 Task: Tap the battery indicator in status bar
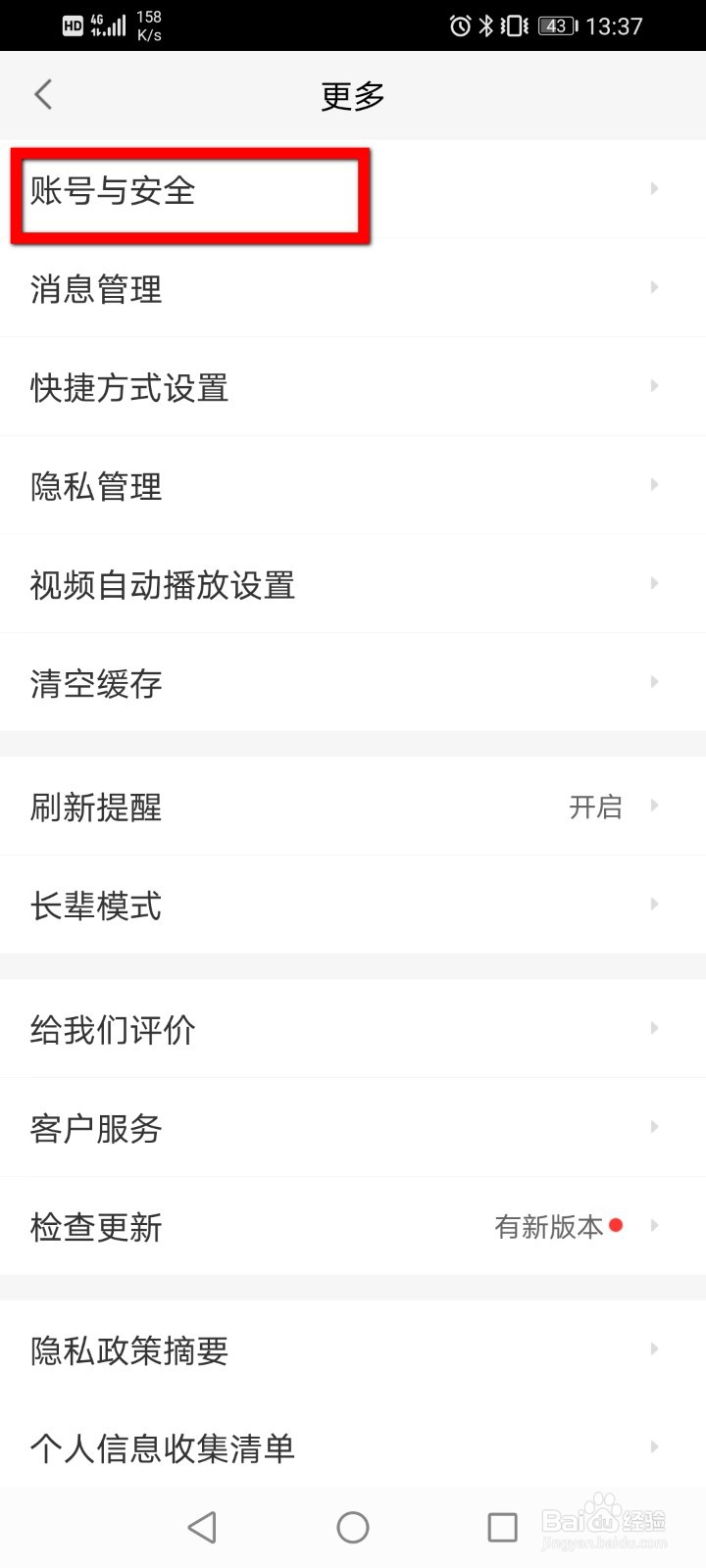pos(556,25)
